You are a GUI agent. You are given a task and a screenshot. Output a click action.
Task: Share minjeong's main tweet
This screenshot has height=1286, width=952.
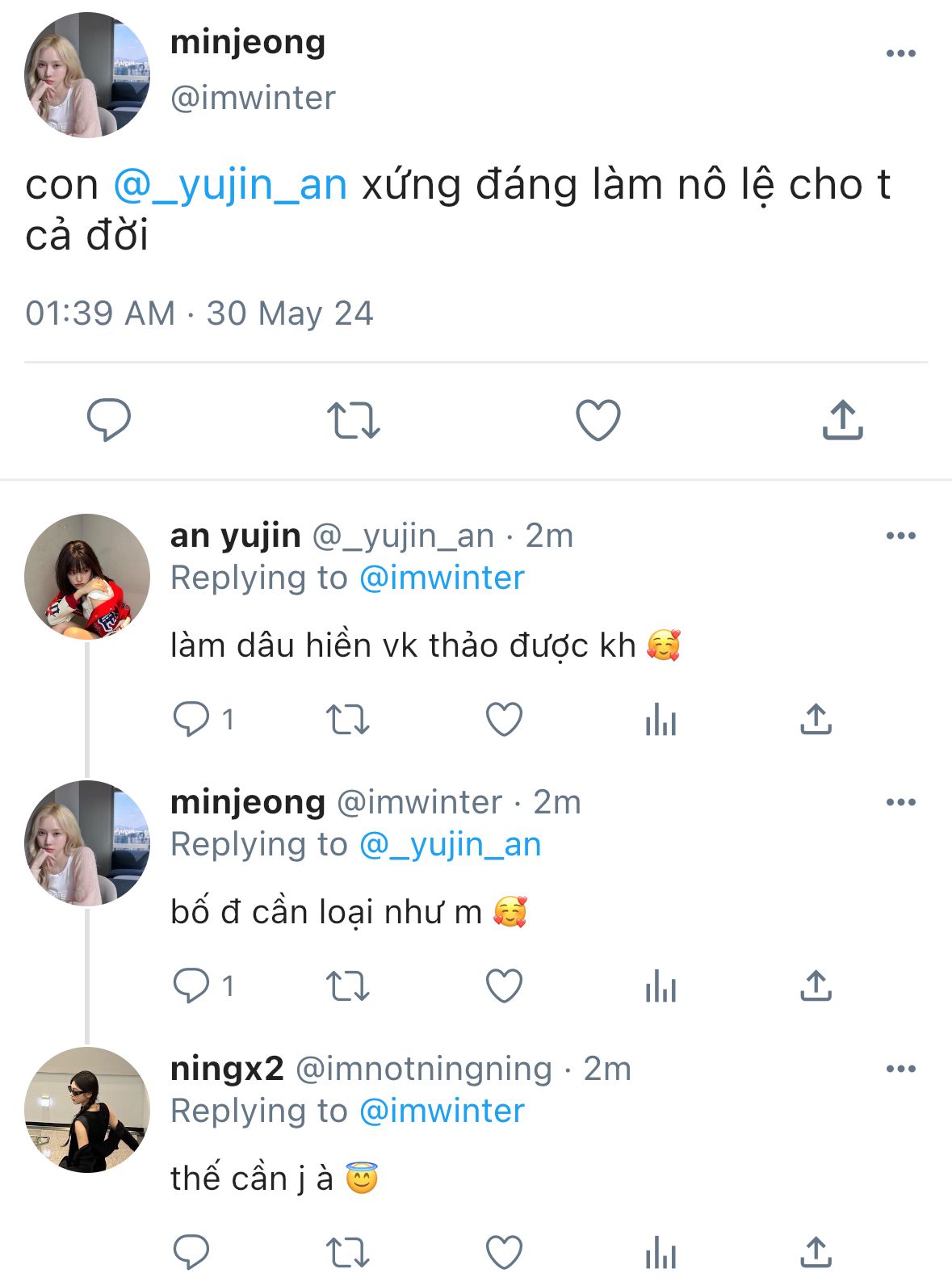(x=842, y=420)
